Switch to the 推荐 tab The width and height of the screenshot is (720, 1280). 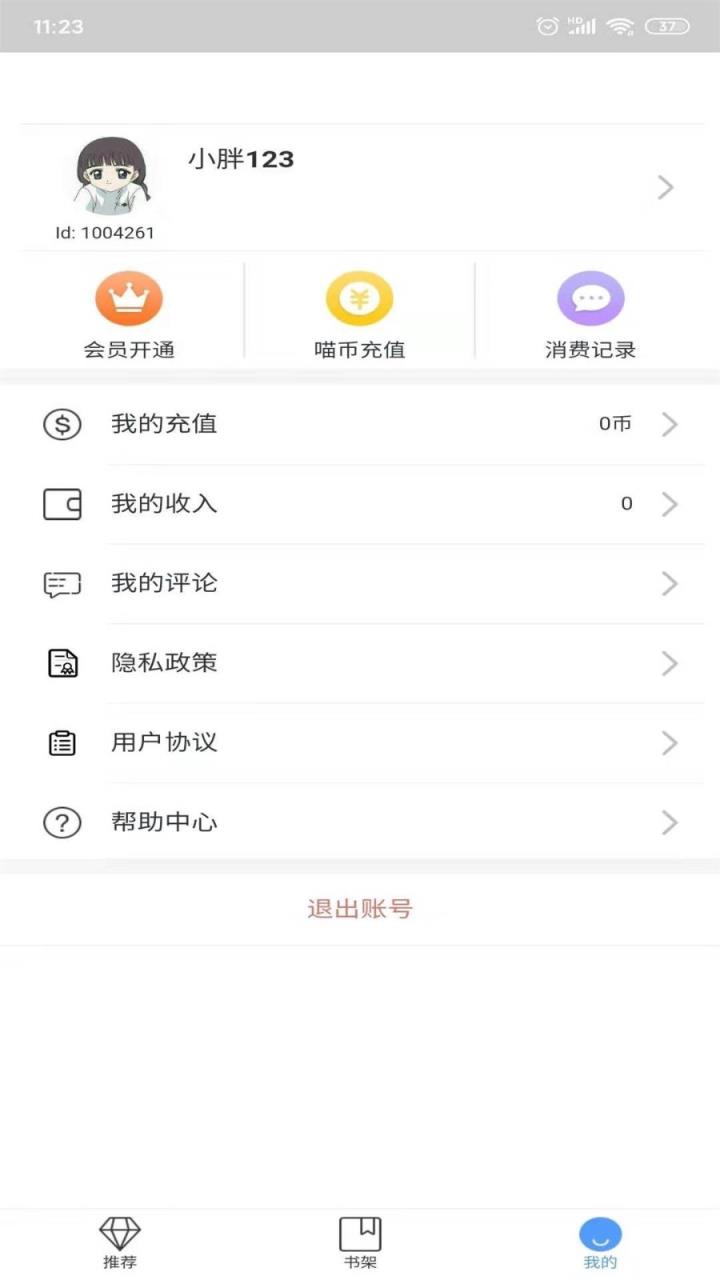coord(120,1240)
